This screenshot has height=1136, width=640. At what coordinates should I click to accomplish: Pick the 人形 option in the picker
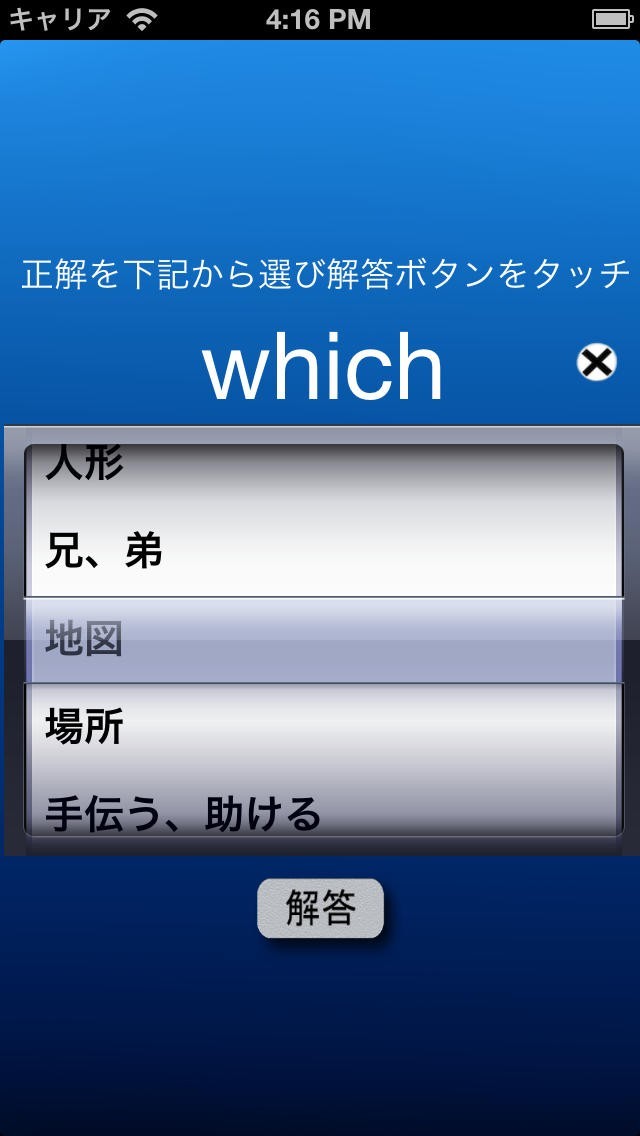pos(85,466)
